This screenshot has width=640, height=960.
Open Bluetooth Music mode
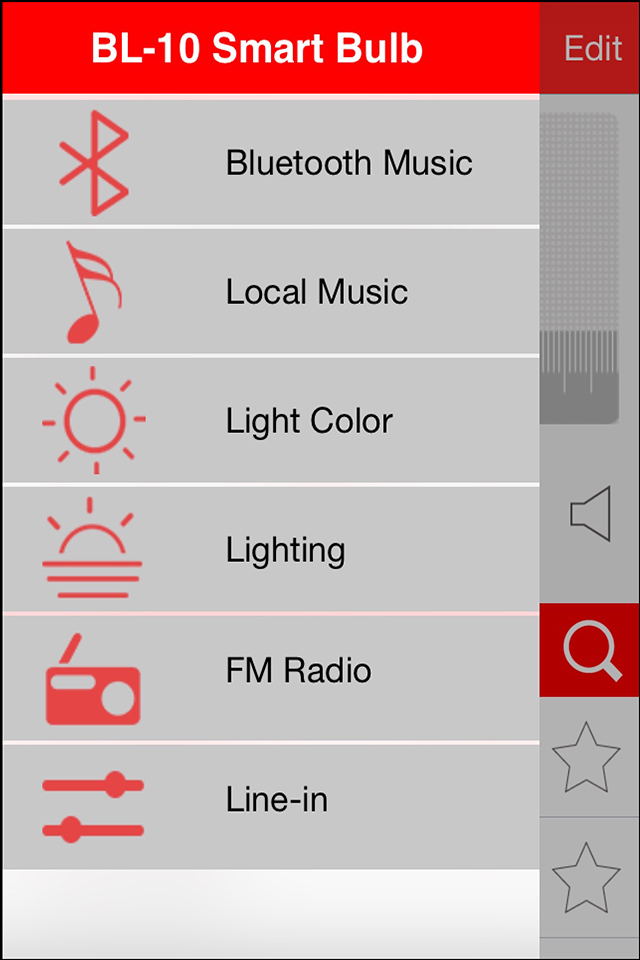[270, 163]
